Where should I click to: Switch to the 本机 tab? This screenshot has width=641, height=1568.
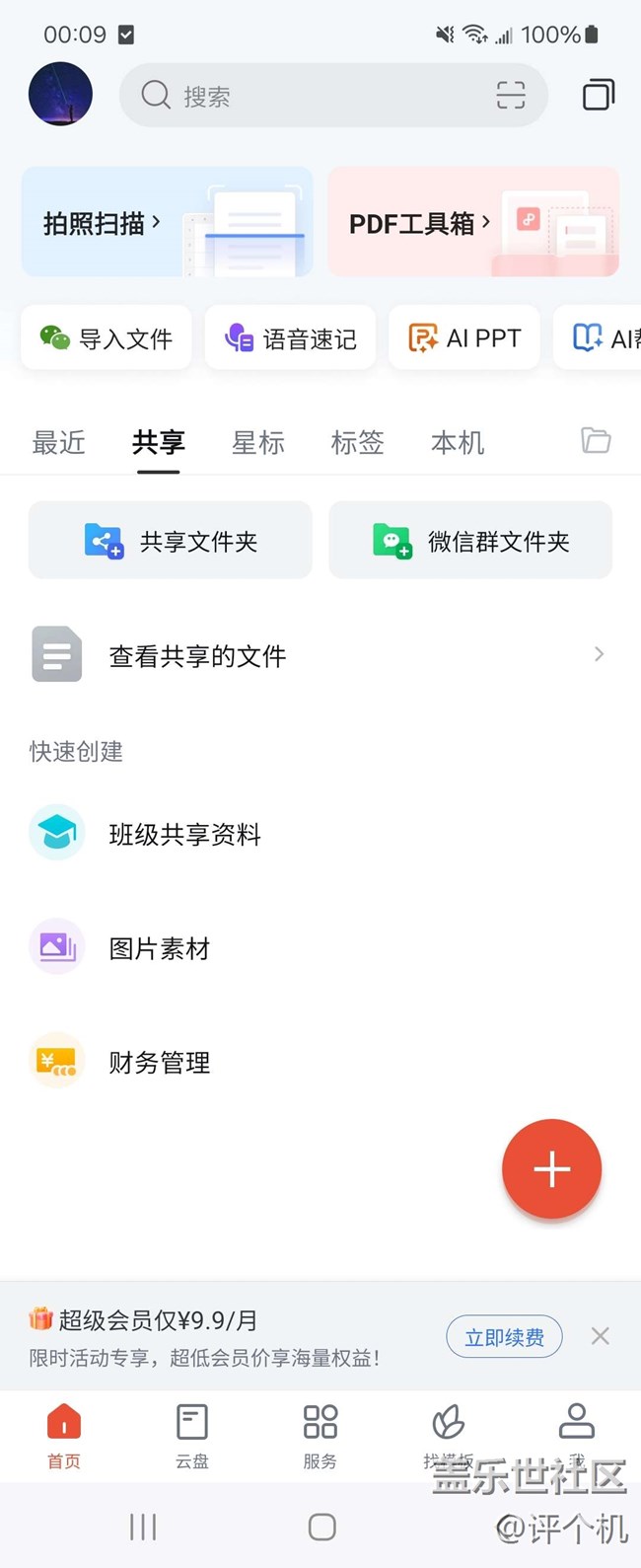coord(458,443)
